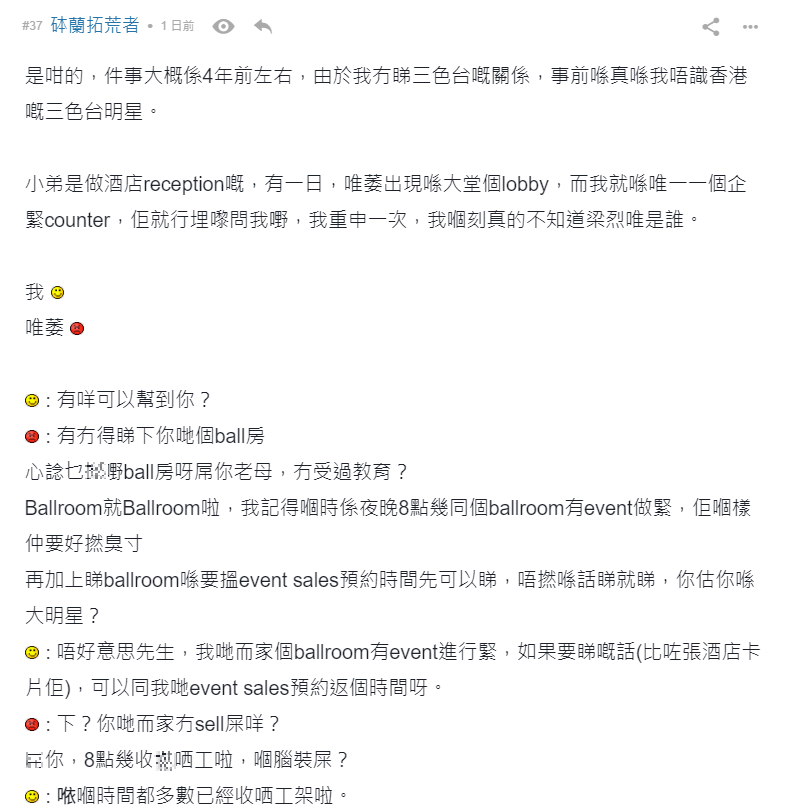Reply to post #37 with the arrow icon
This screenshot has width=787, height=812.
click(263, 27)
